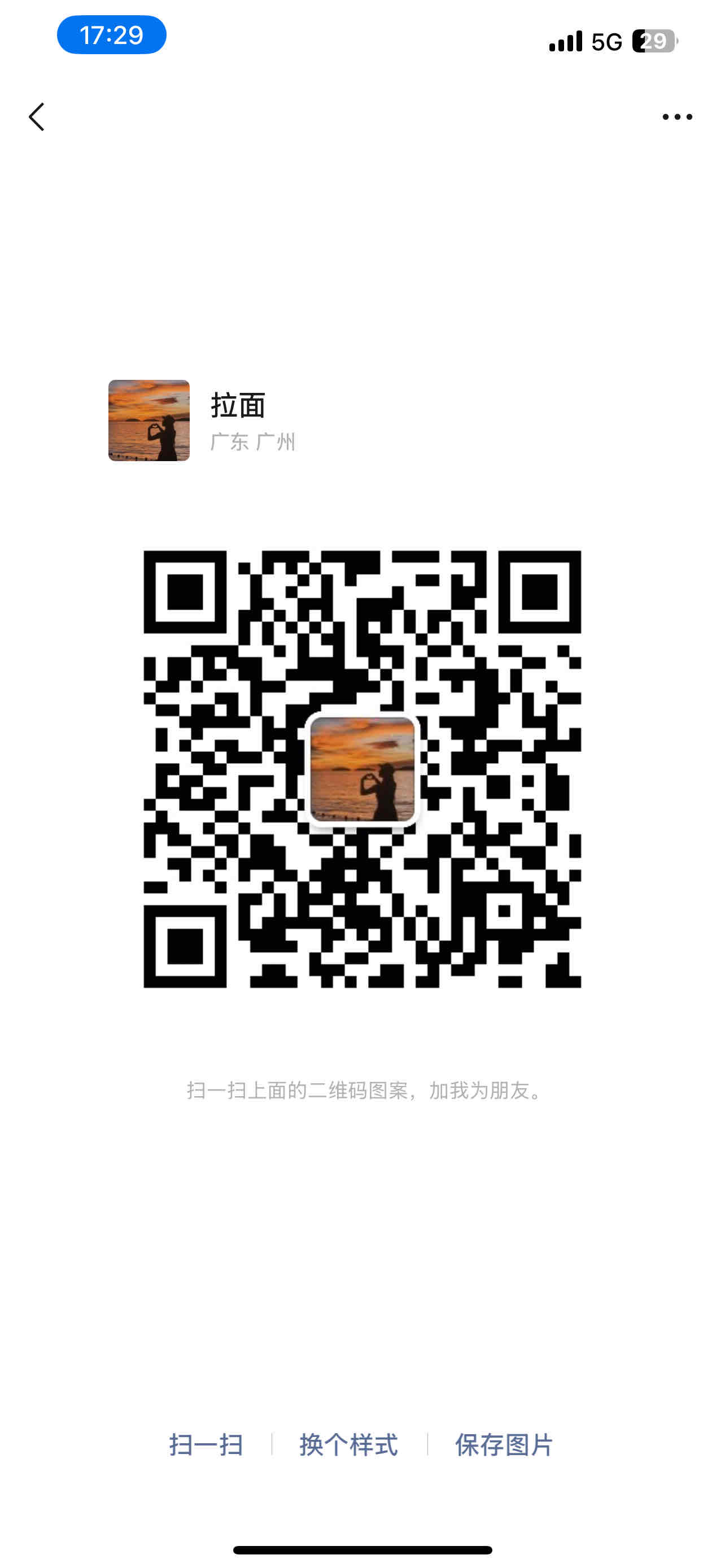Tap 扫一扫 to scan a code
The height and width of the screenshot is (1568, 725).
(206, 1444)
